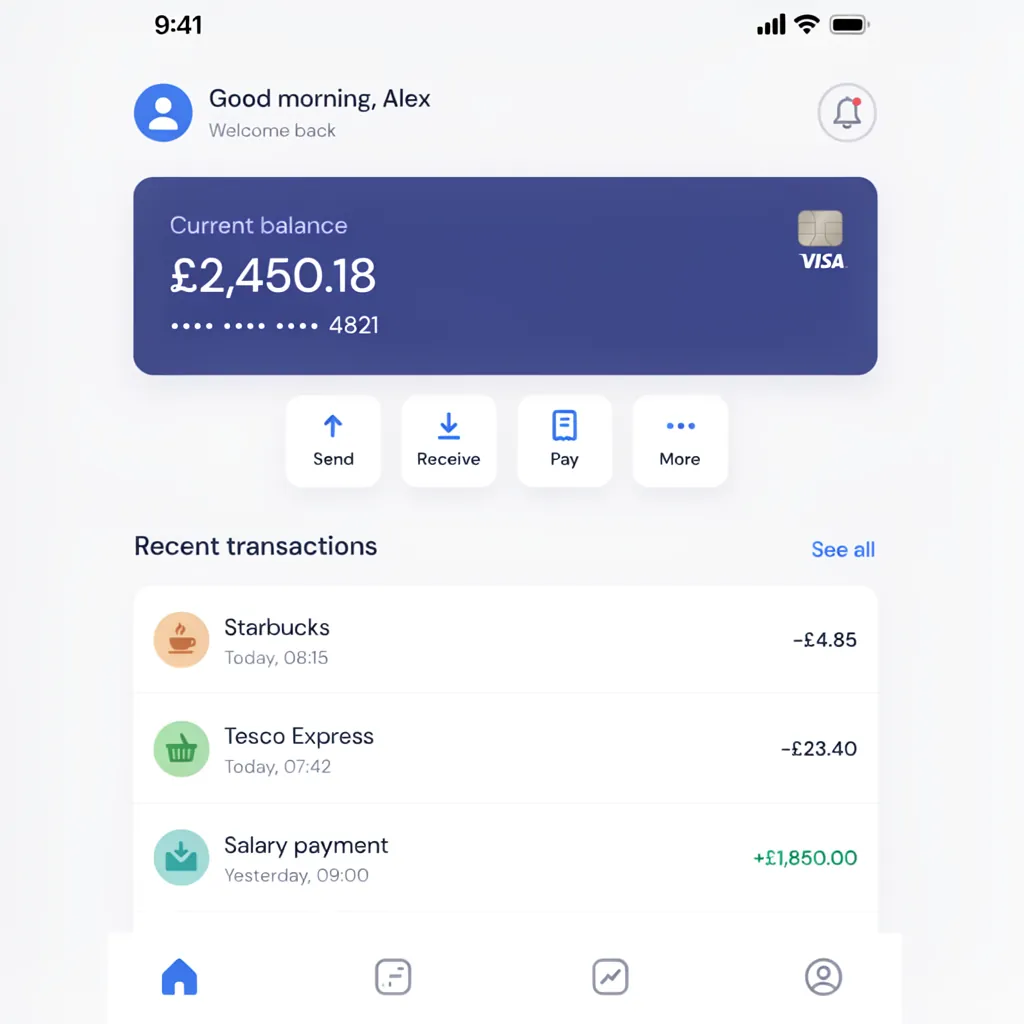Open the Salary payment details
The height and width of the screenshot is (1024, 1024).
click(x=505, y=857)
